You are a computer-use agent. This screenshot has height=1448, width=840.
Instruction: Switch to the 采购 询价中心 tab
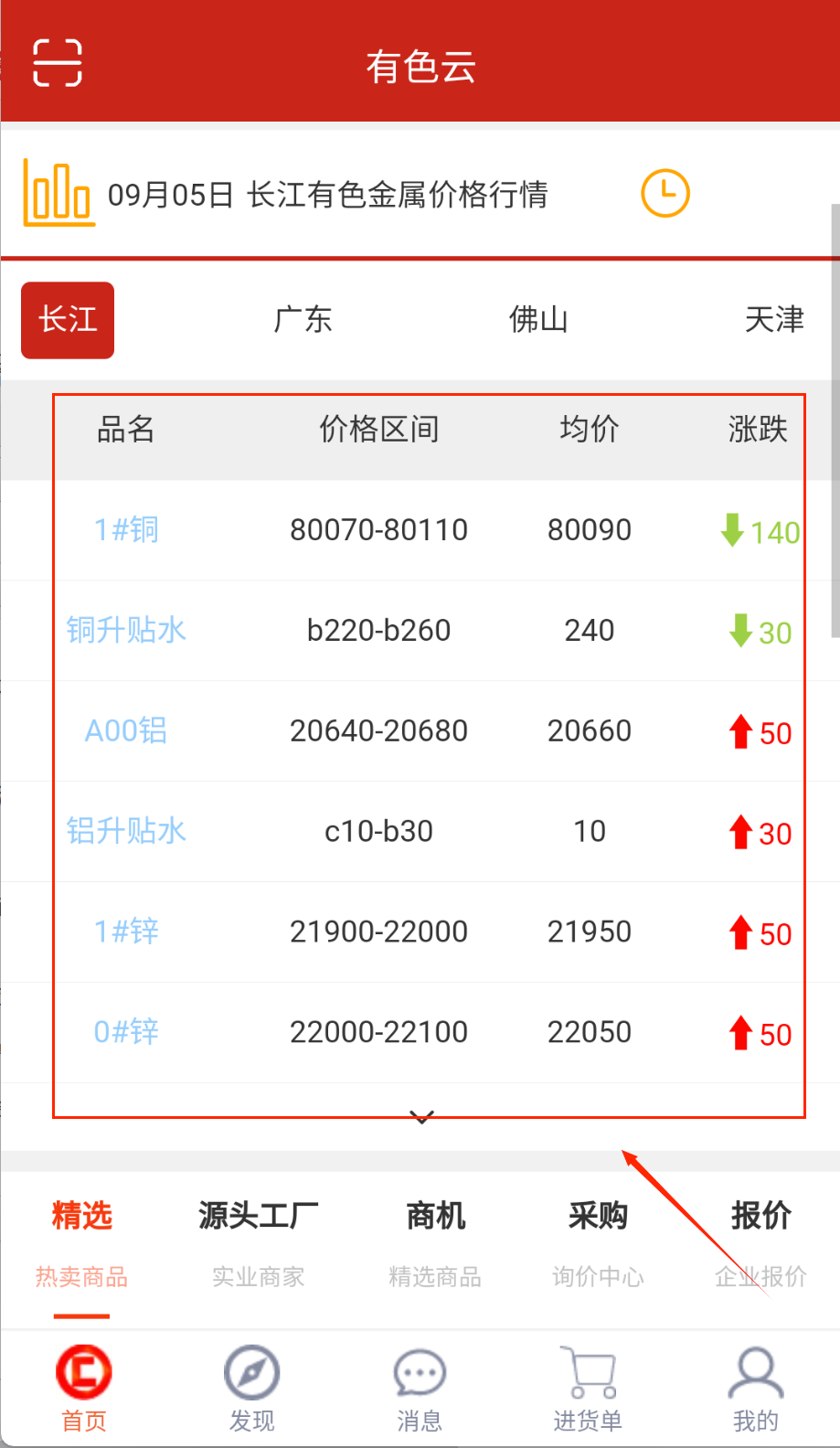598,1243
